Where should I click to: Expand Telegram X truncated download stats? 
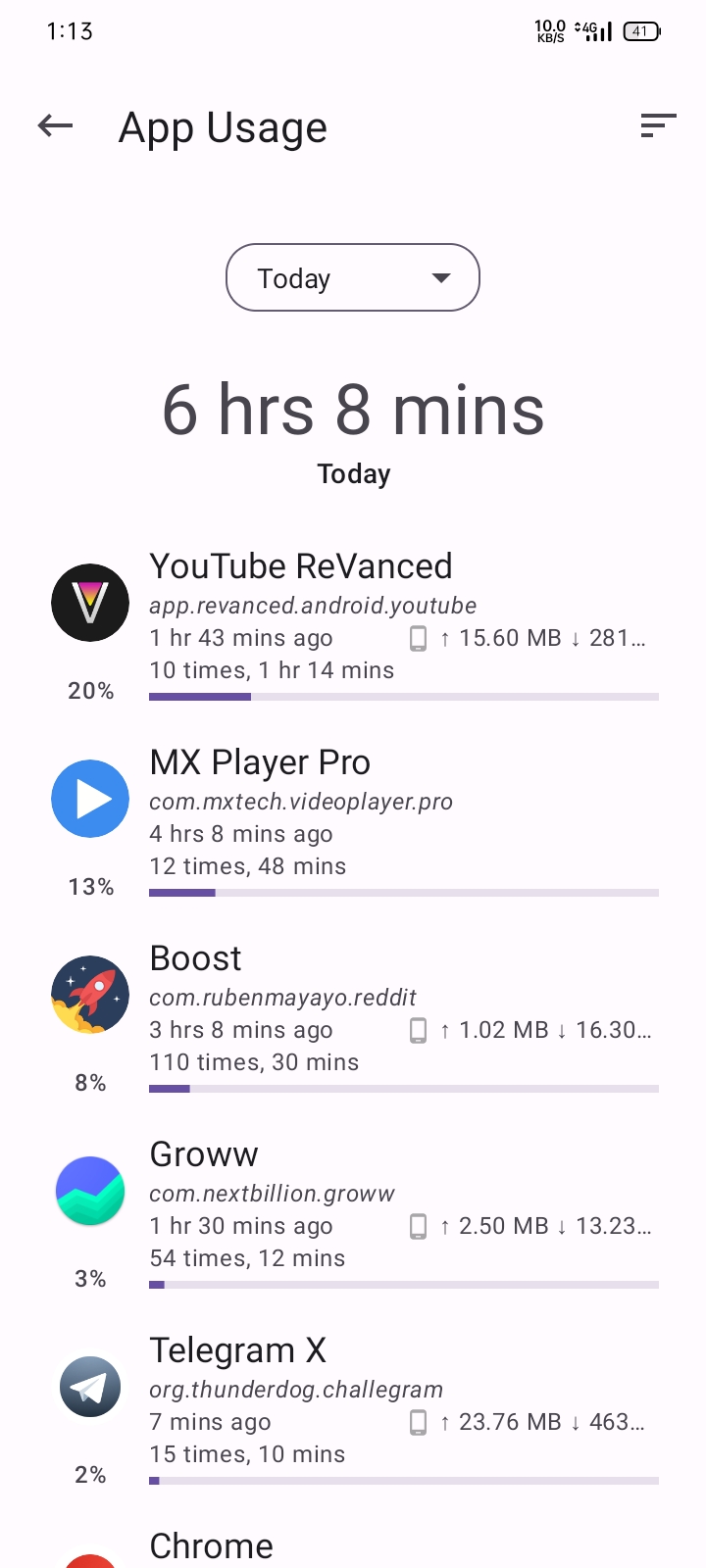pyautogui.click(x=618, y=1421)
